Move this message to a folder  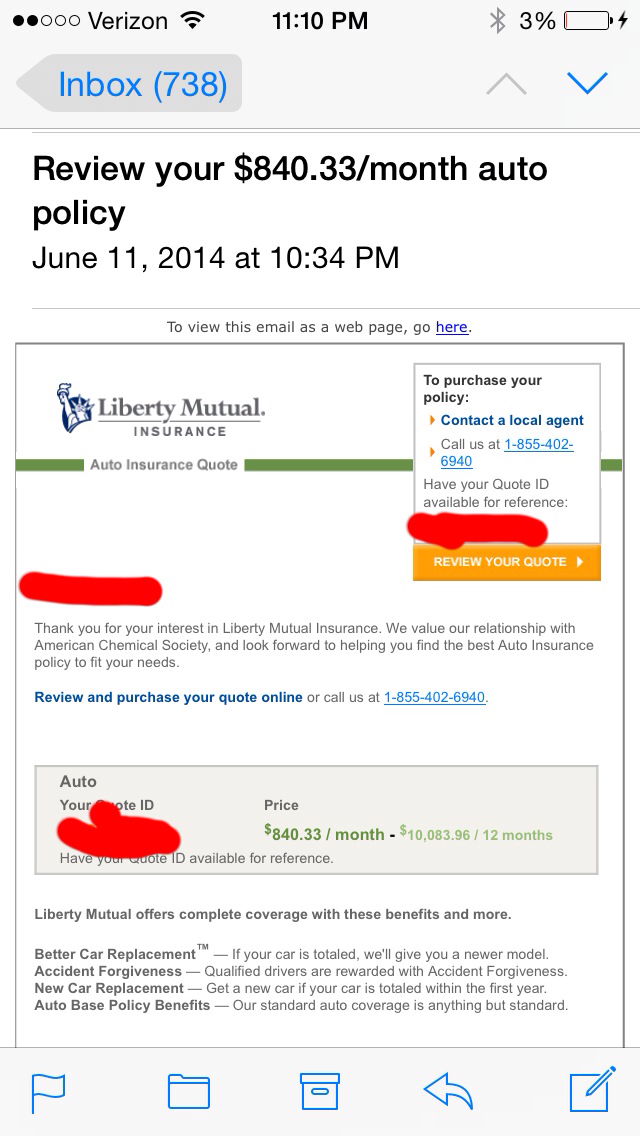(188, 1091)
